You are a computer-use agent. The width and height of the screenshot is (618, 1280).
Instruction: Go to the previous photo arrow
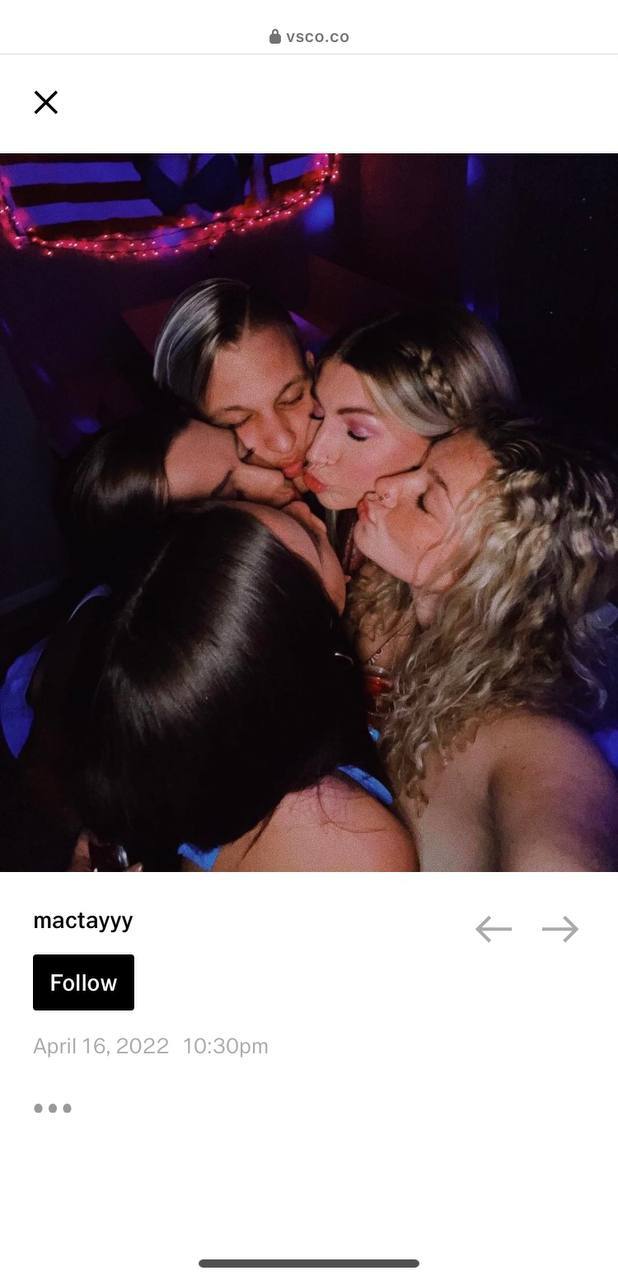pos(493,929)
